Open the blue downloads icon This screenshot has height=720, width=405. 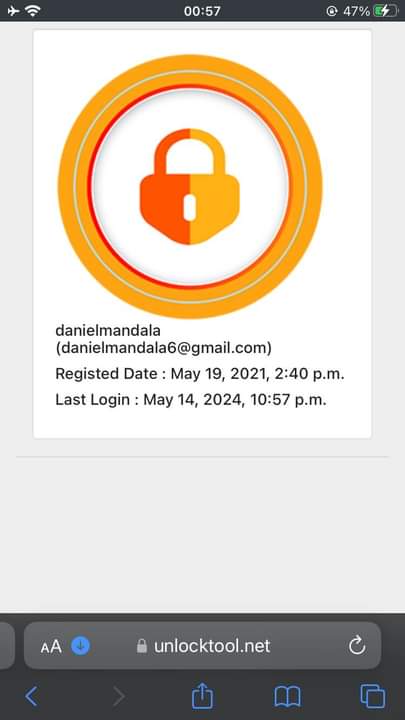coord(81,646)
